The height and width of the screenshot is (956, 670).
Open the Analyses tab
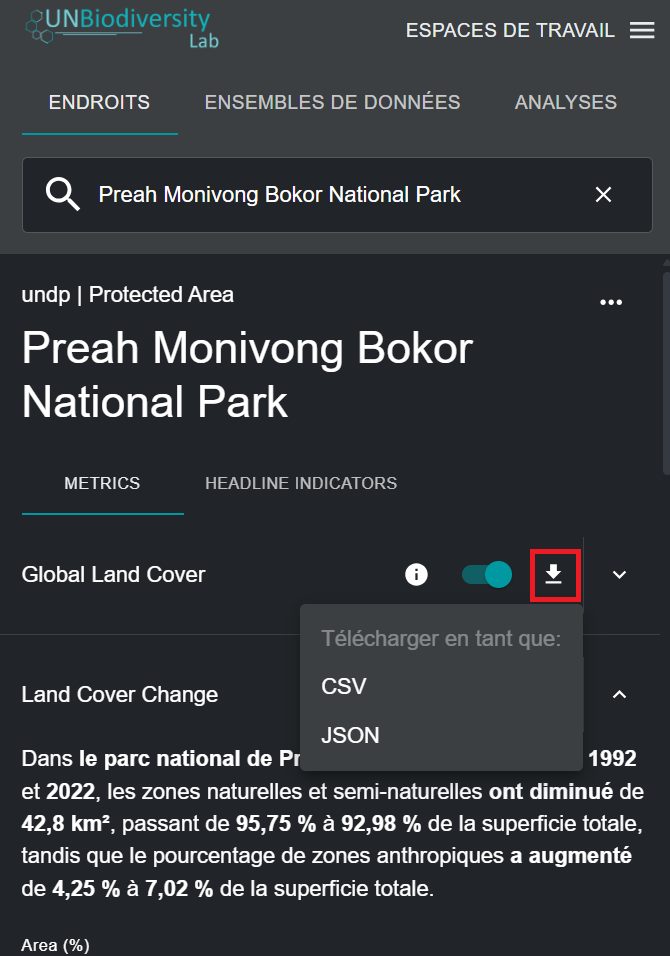click(565, 102)
